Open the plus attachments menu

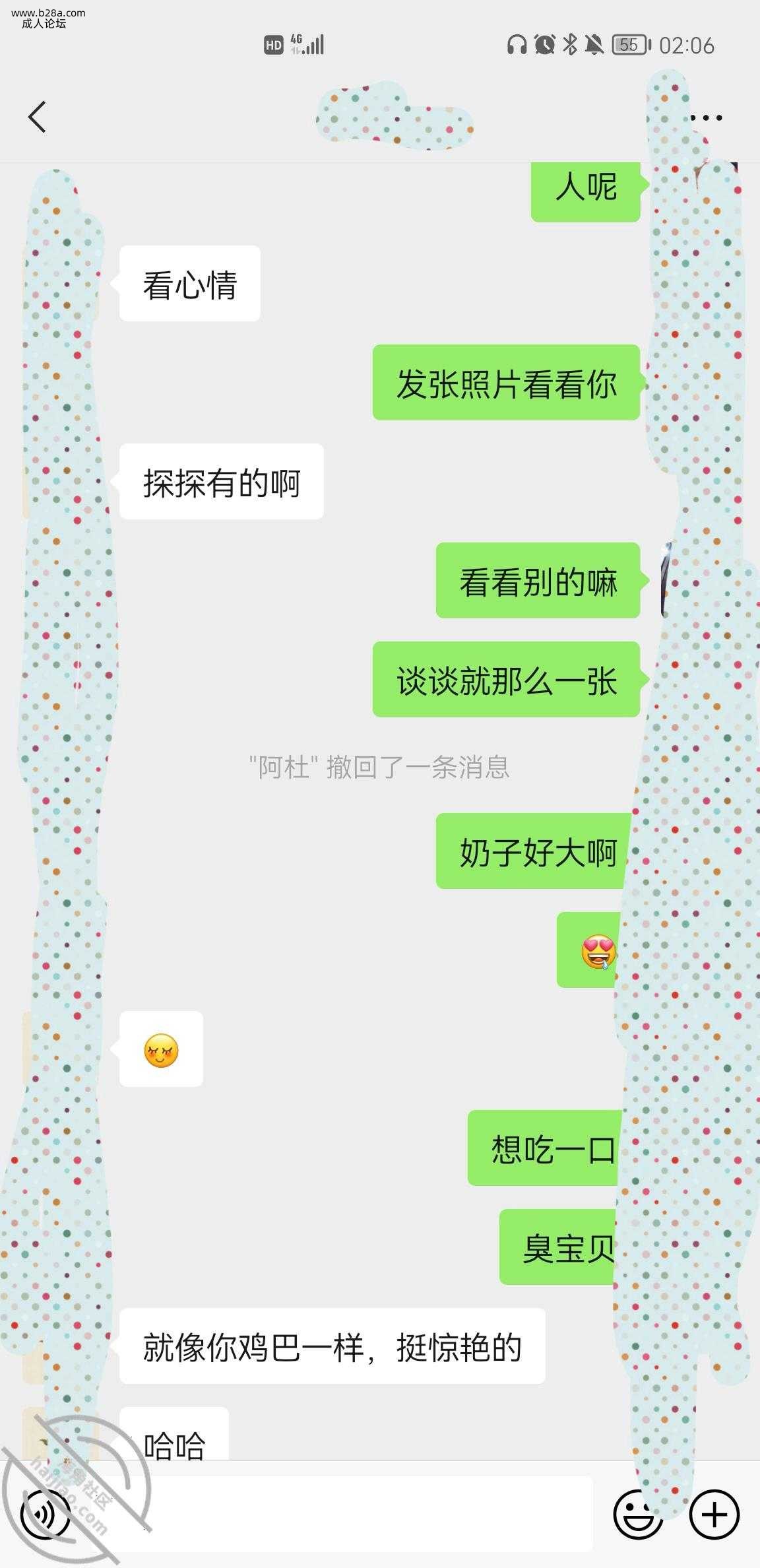(714, 1515)
